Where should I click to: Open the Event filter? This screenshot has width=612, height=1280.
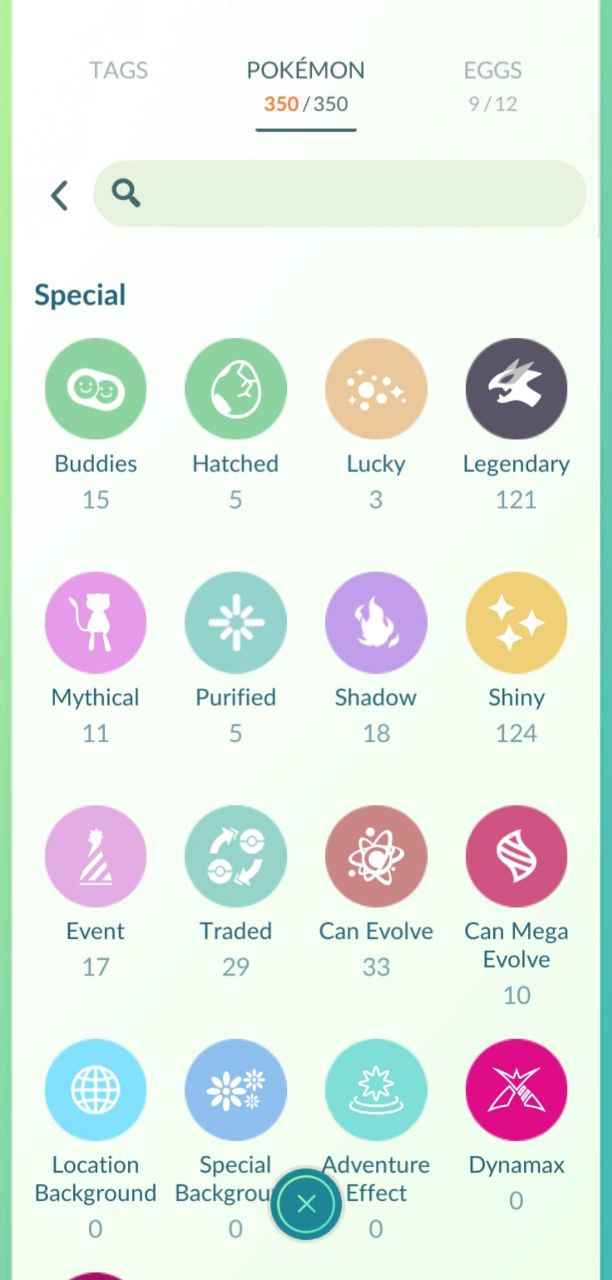[96, 857]
